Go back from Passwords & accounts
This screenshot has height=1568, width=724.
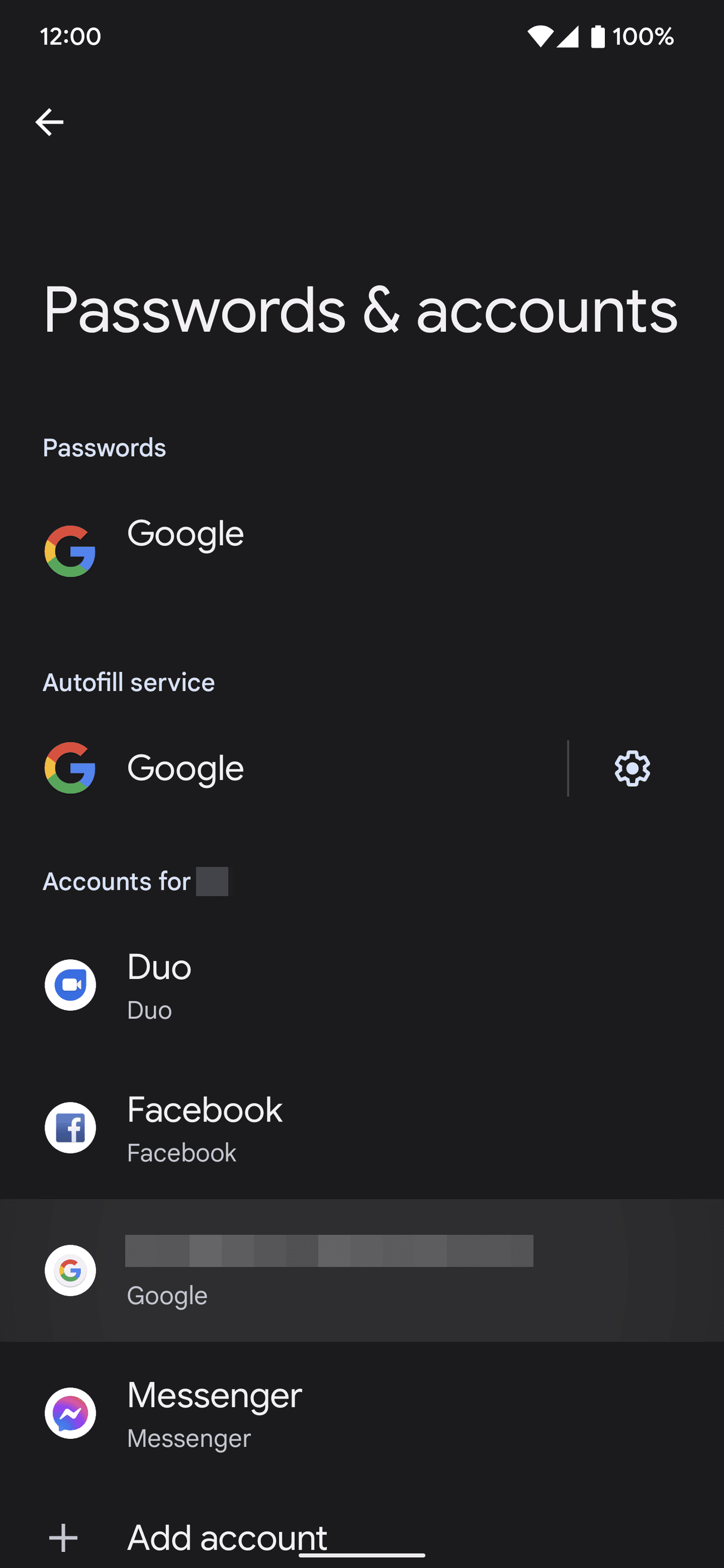tap(50, 122)
